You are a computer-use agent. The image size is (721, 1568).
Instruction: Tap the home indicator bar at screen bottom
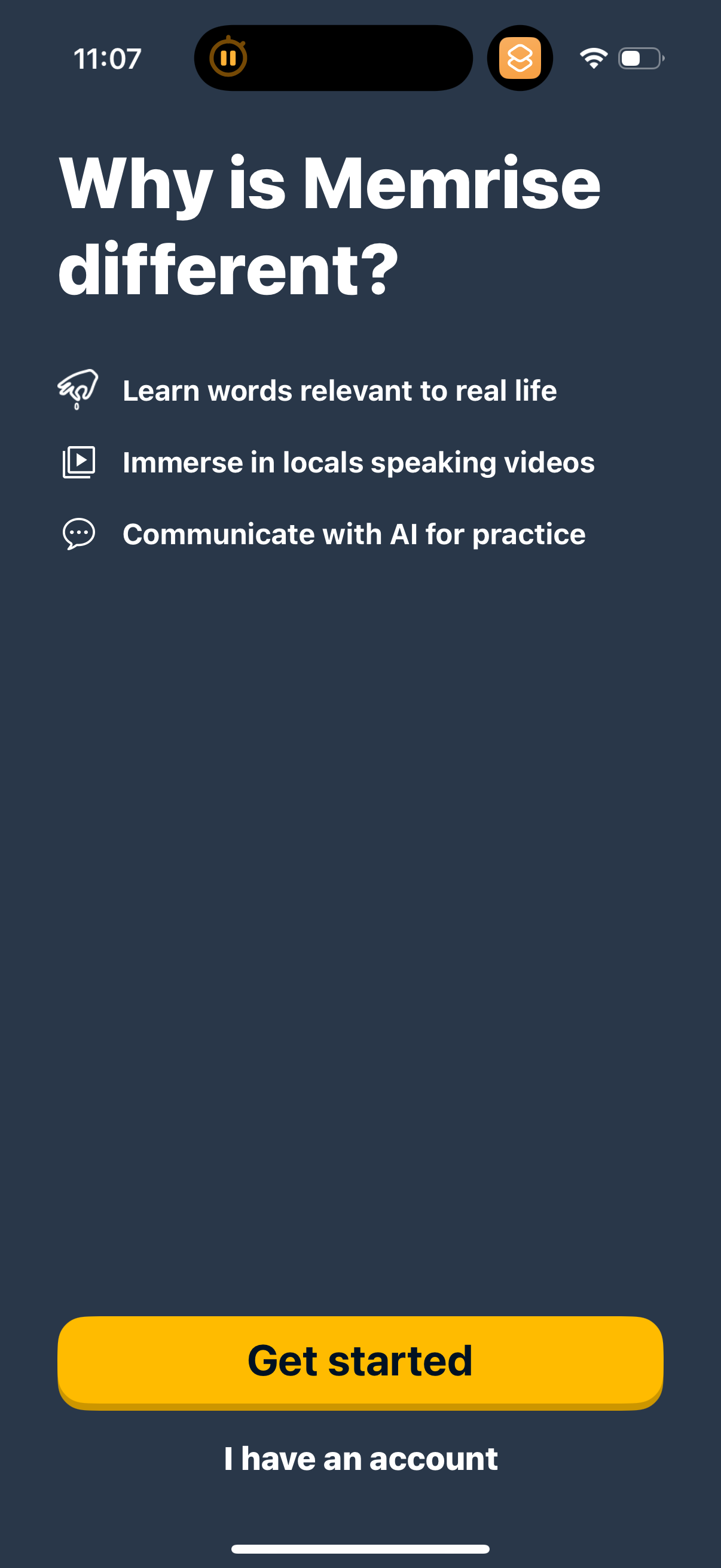pyautogui.click(x=360, y=1549)
